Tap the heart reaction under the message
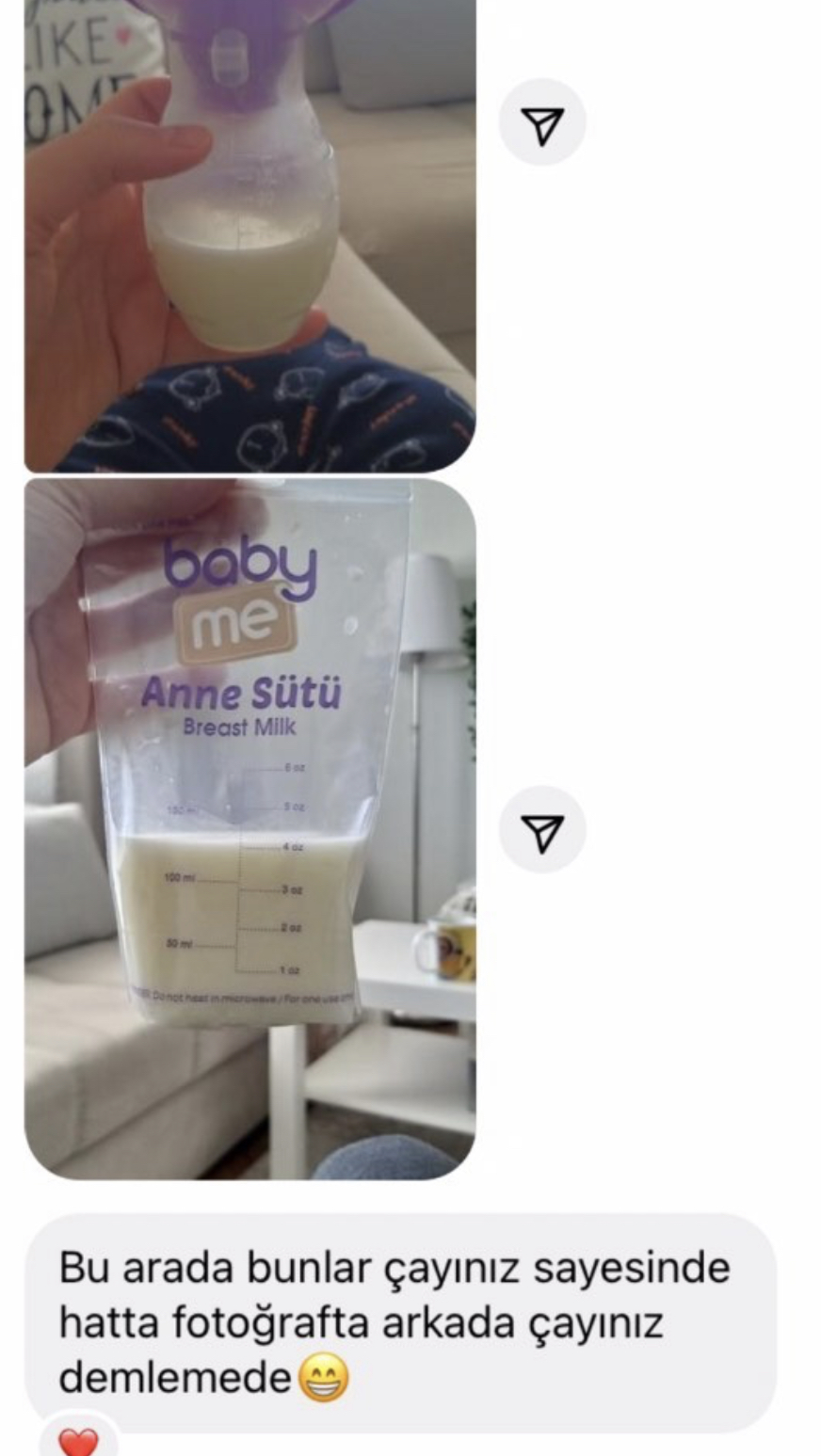 pyautogui.click(x=79, y=1441)
